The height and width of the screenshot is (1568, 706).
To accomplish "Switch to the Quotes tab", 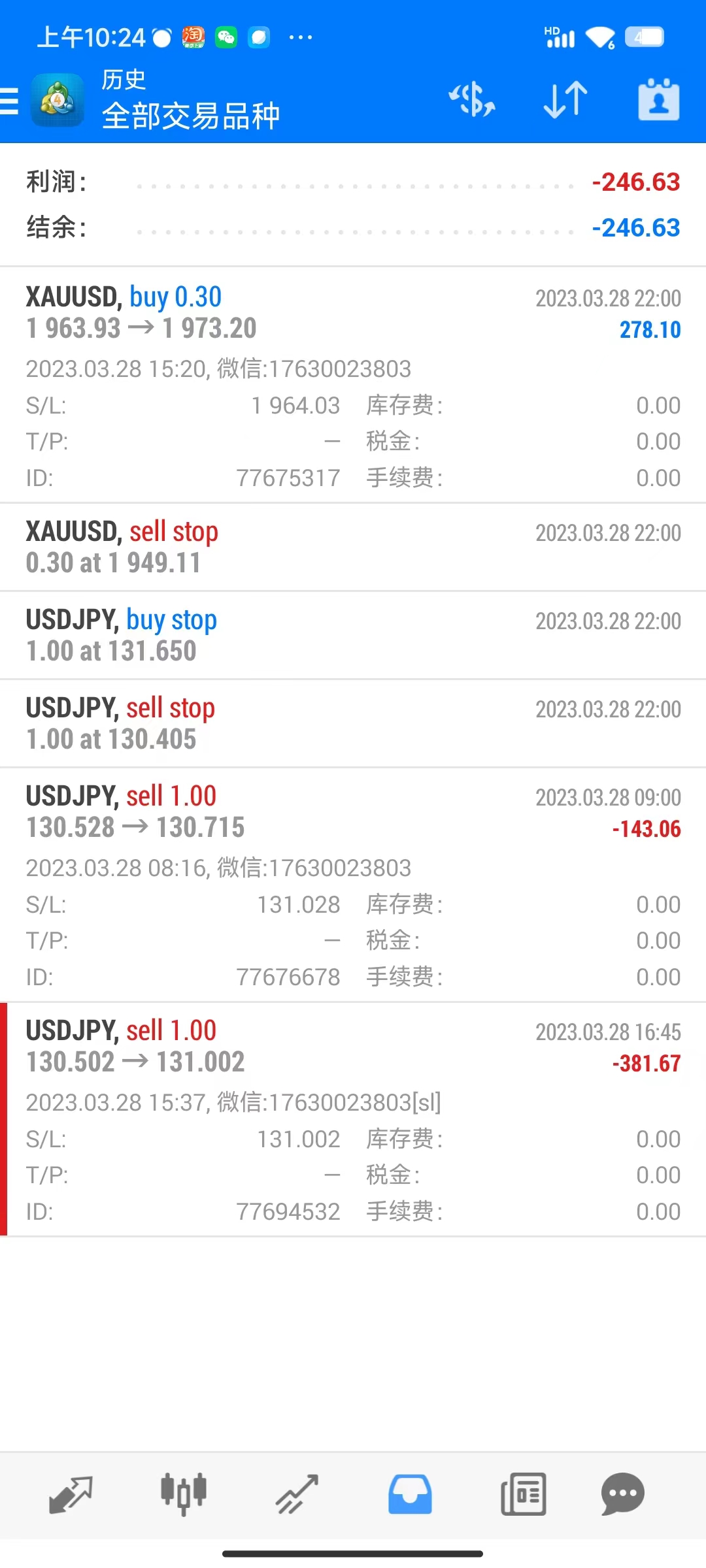I will 71,1494.
